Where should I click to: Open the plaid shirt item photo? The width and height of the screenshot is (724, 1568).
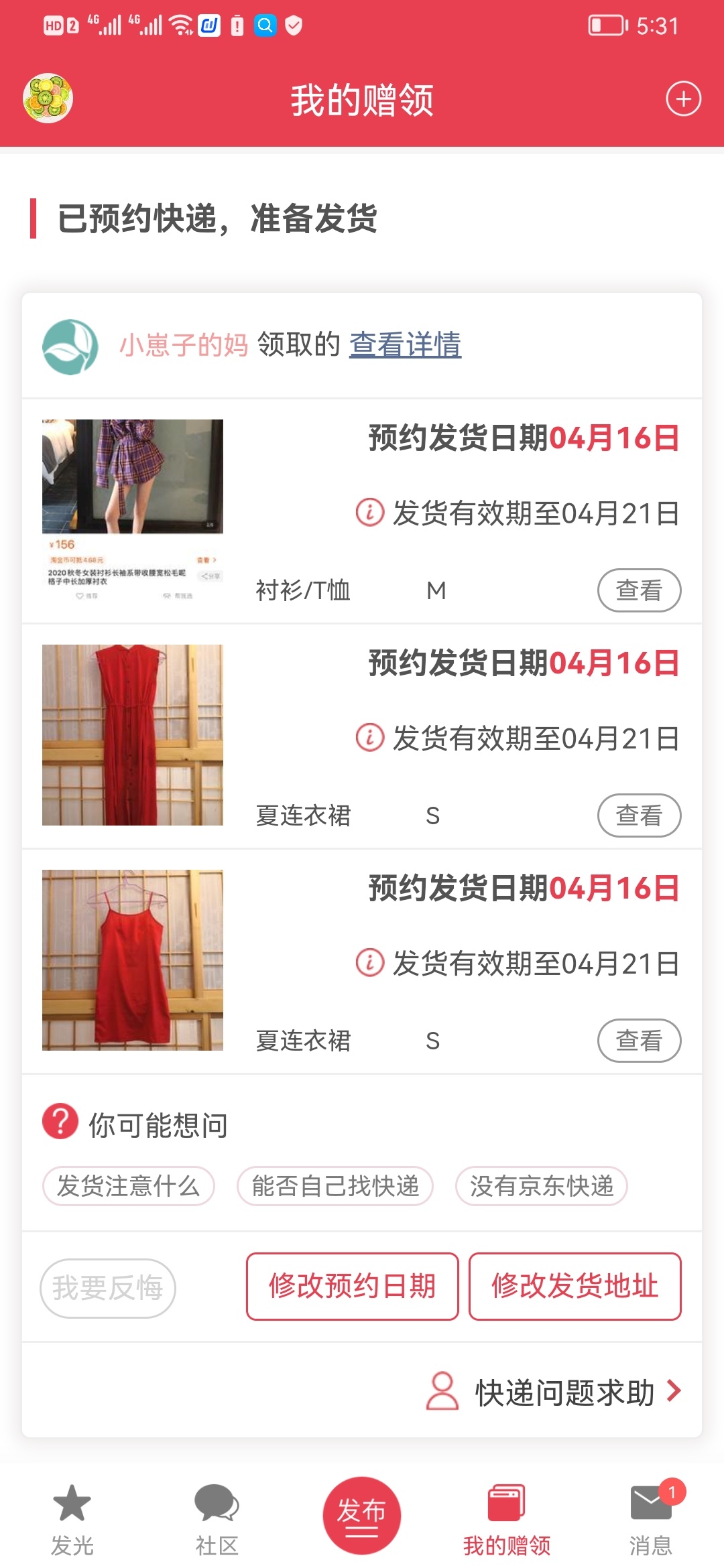(x=133, y=510)
